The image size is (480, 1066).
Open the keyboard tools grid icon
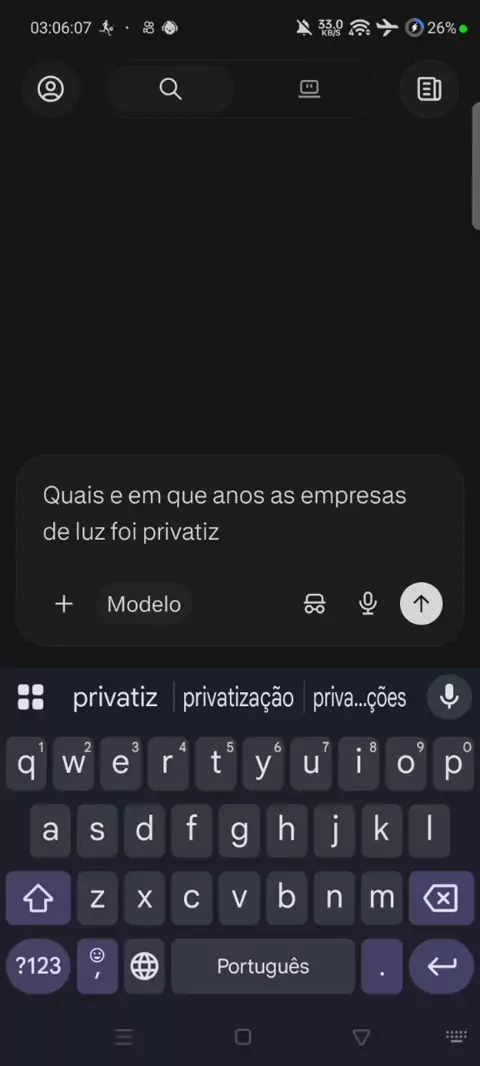(31, 698)
